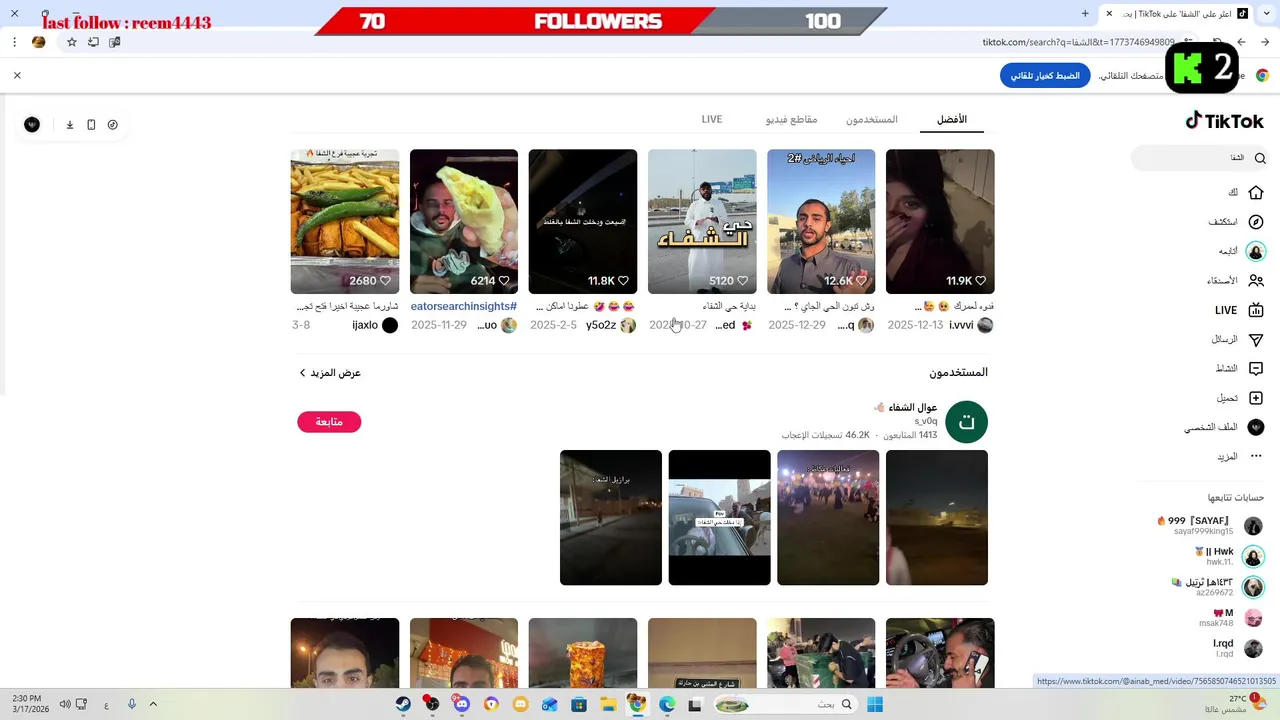Switch to the المستخدمون tab
This screenshot has width=1280, height=720.
(871, 119)
